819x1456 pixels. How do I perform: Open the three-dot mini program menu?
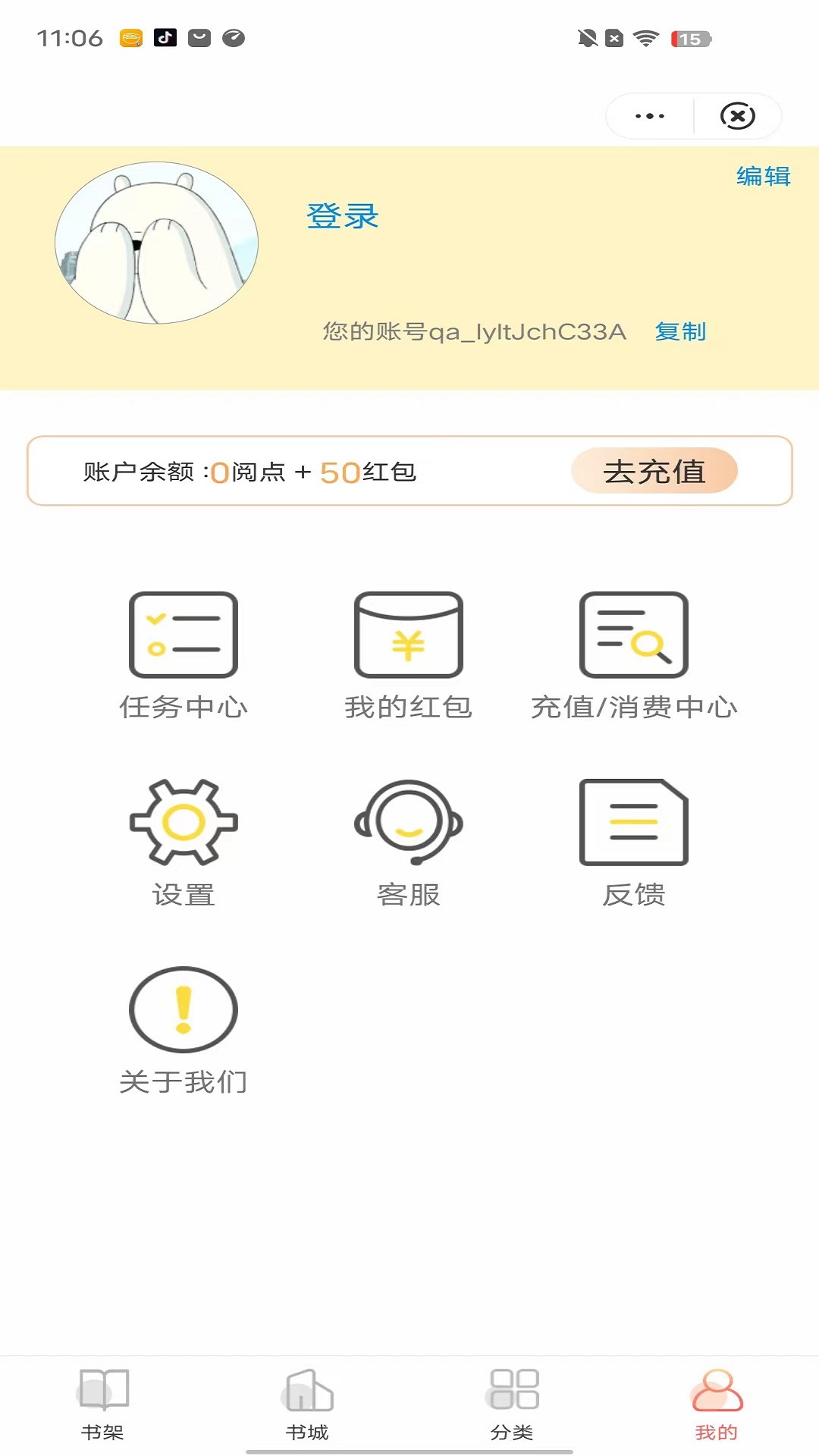point(648,115)
